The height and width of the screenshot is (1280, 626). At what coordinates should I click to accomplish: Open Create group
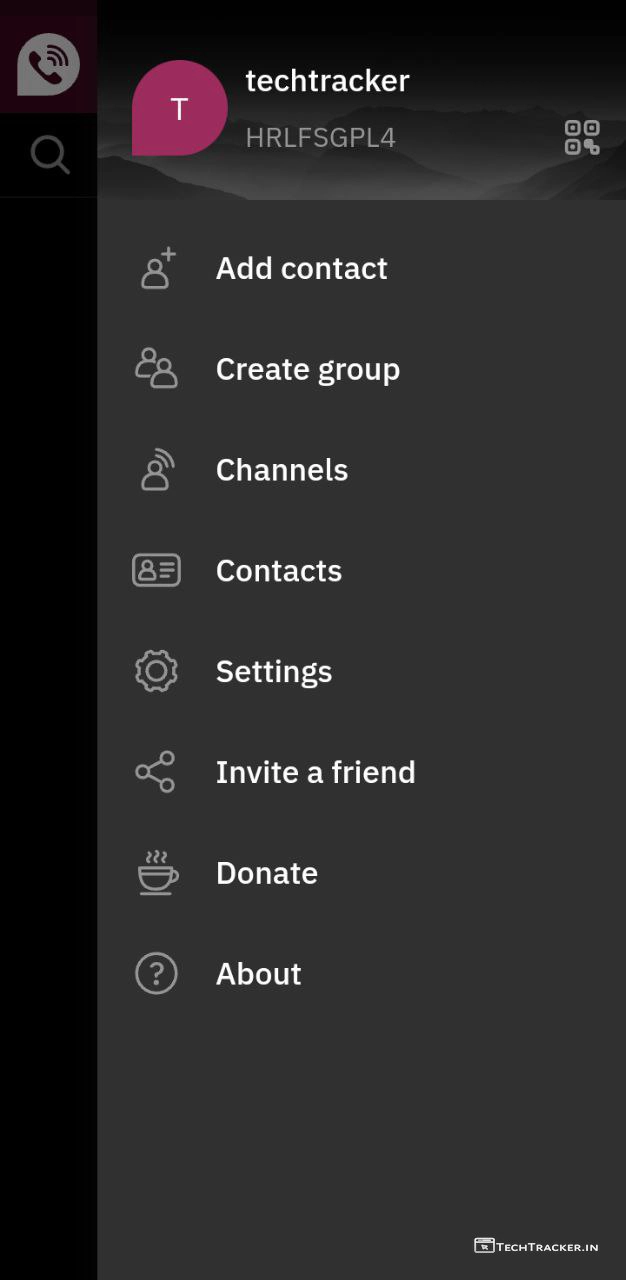pos(307,369)
